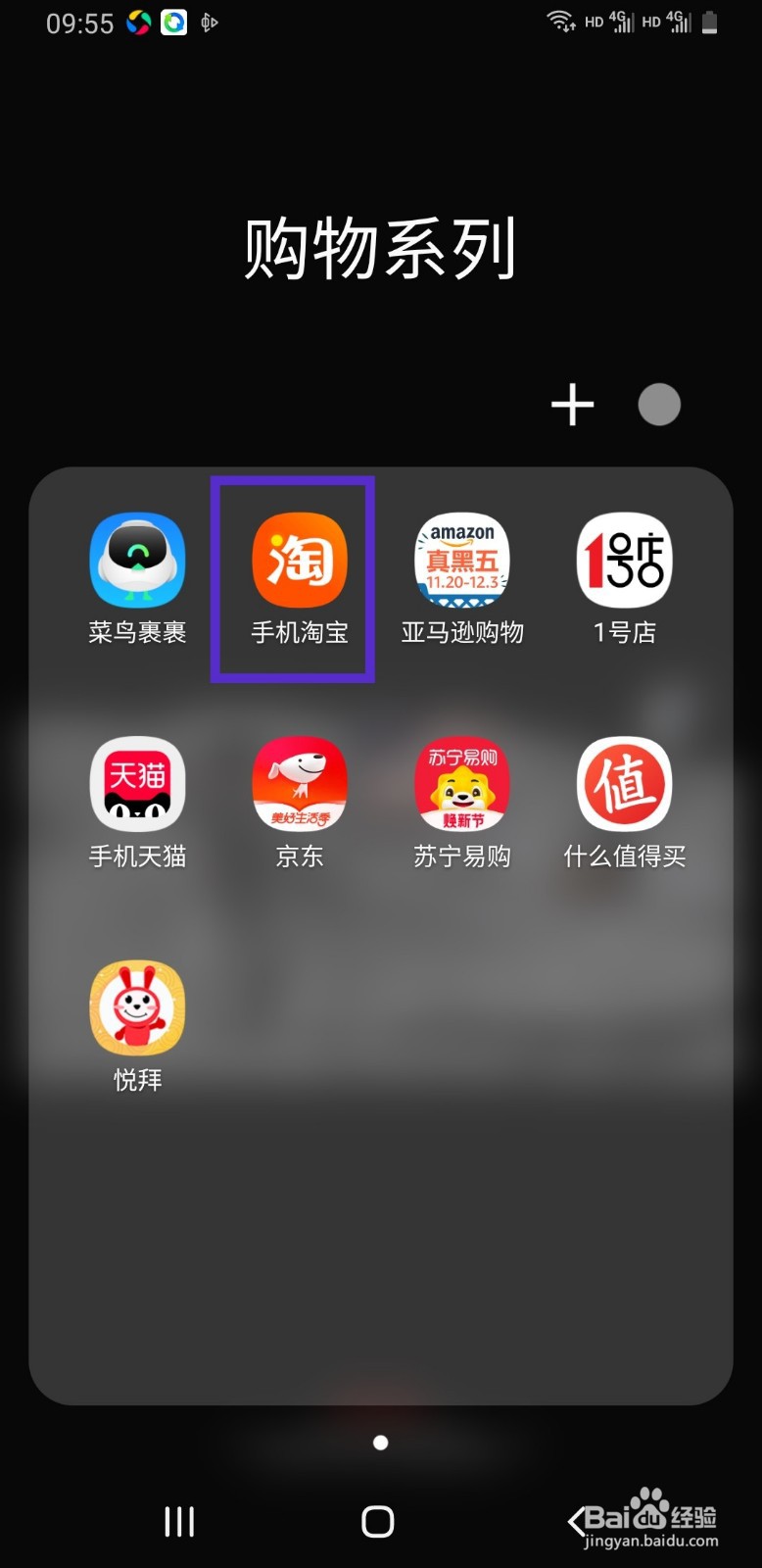Tap the folder title 购物系列 to rename
Viewport: 762px width, 1568px height.
(x=380, y=248)
